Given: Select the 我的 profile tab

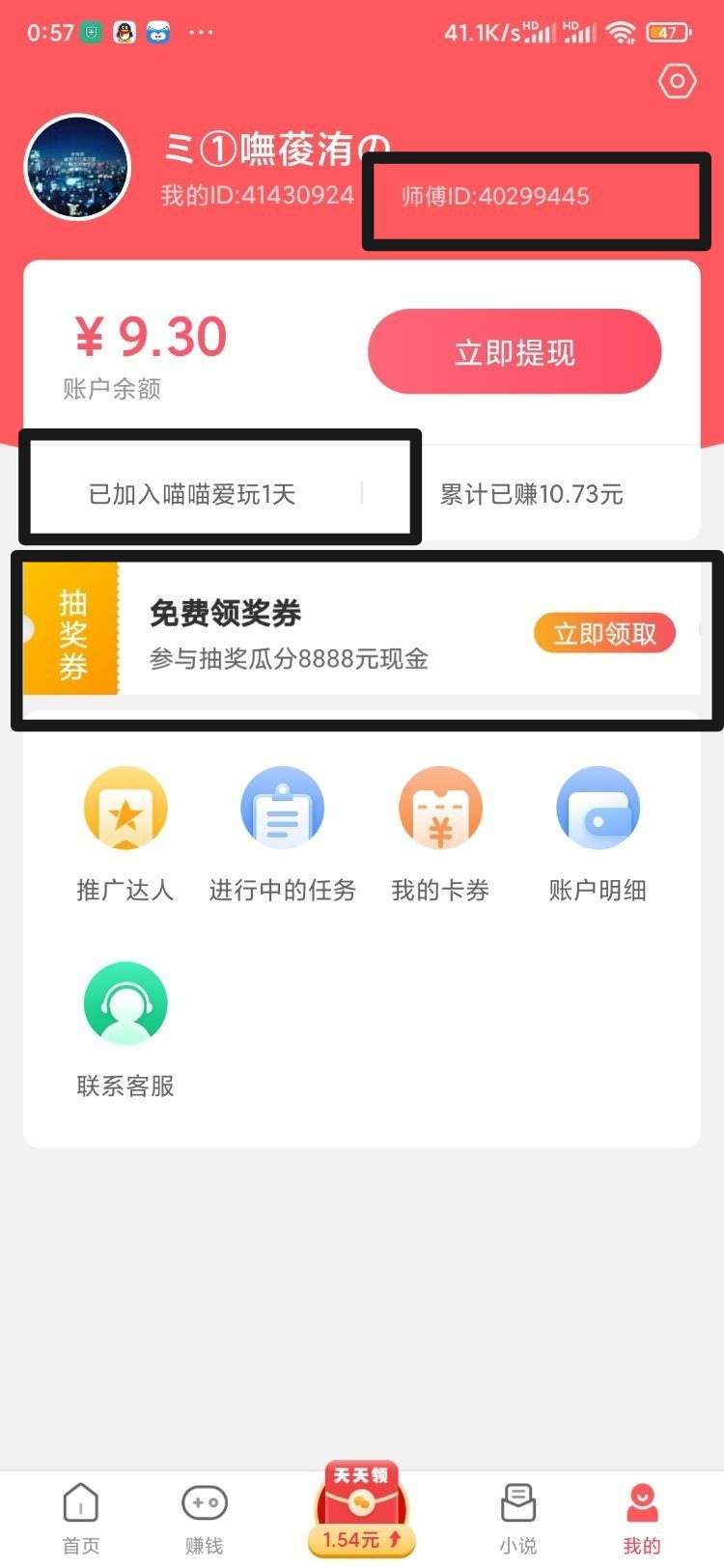Looking at the screenshot, I should [642, 1519].
